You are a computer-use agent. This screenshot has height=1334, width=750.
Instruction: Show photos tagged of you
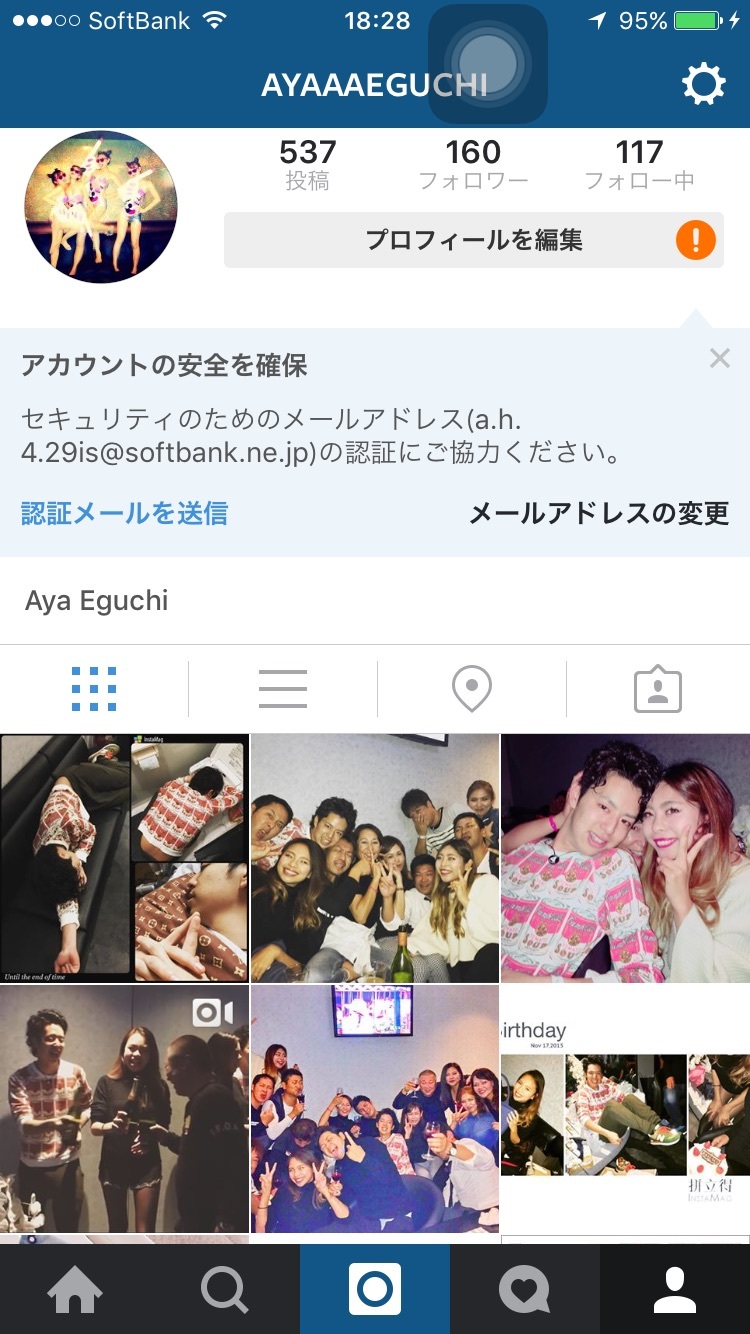[658, 689]
